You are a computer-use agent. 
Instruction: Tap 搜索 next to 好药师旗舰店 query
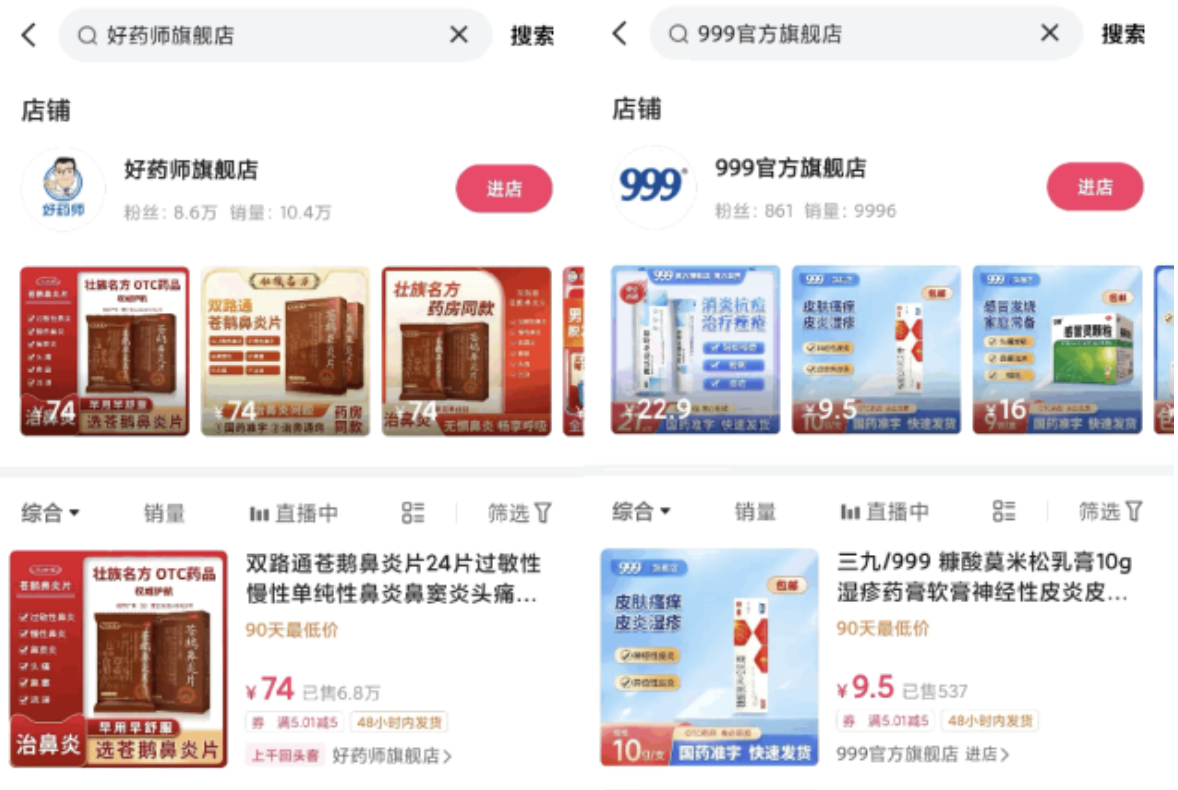[x=532, y=35]
